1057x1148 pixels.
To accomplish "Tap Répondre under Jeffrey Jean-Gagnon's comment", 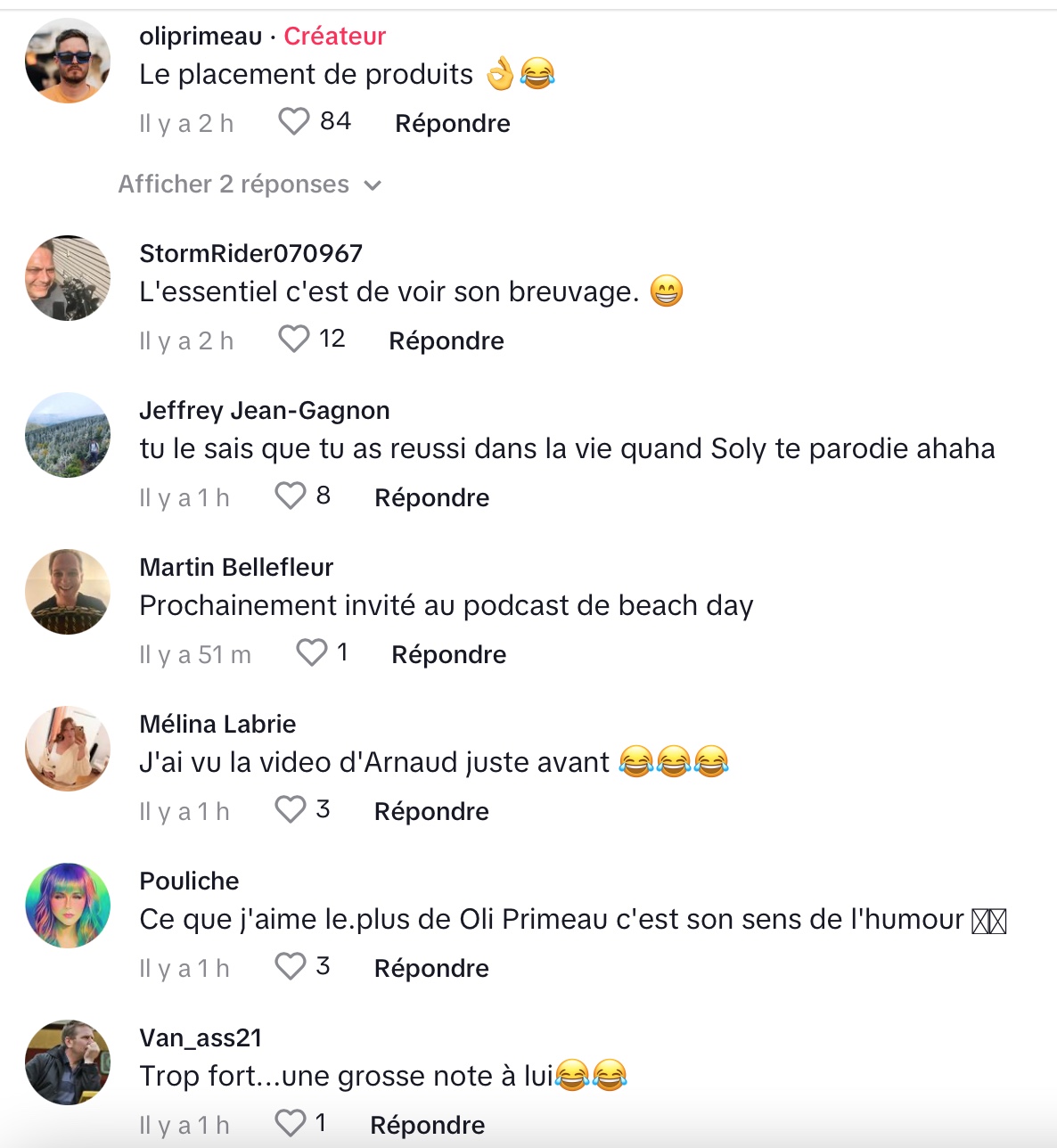I will click(x=431, y=497).
